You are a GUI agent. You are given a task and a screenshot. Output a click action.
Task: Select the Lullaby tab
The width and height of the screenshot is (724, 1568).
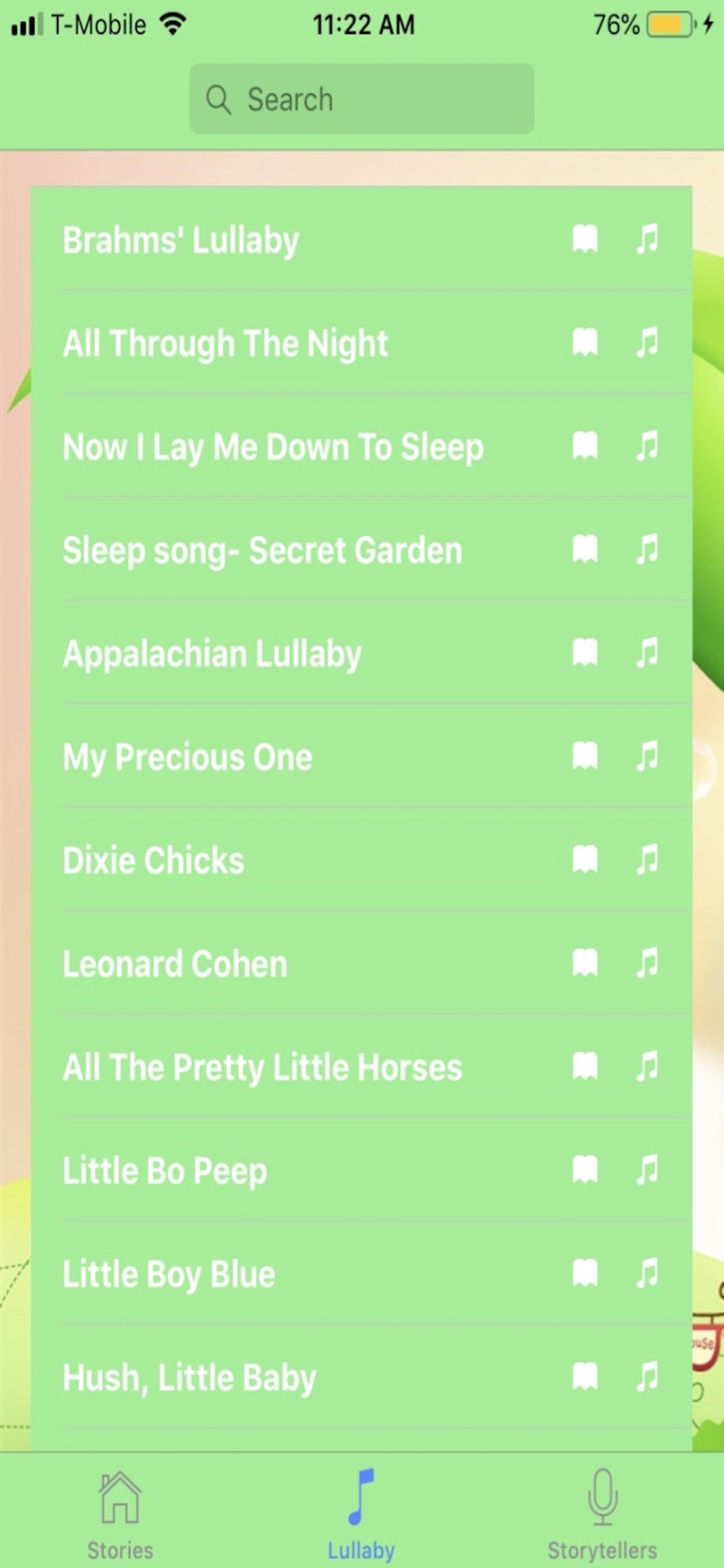361,1515
